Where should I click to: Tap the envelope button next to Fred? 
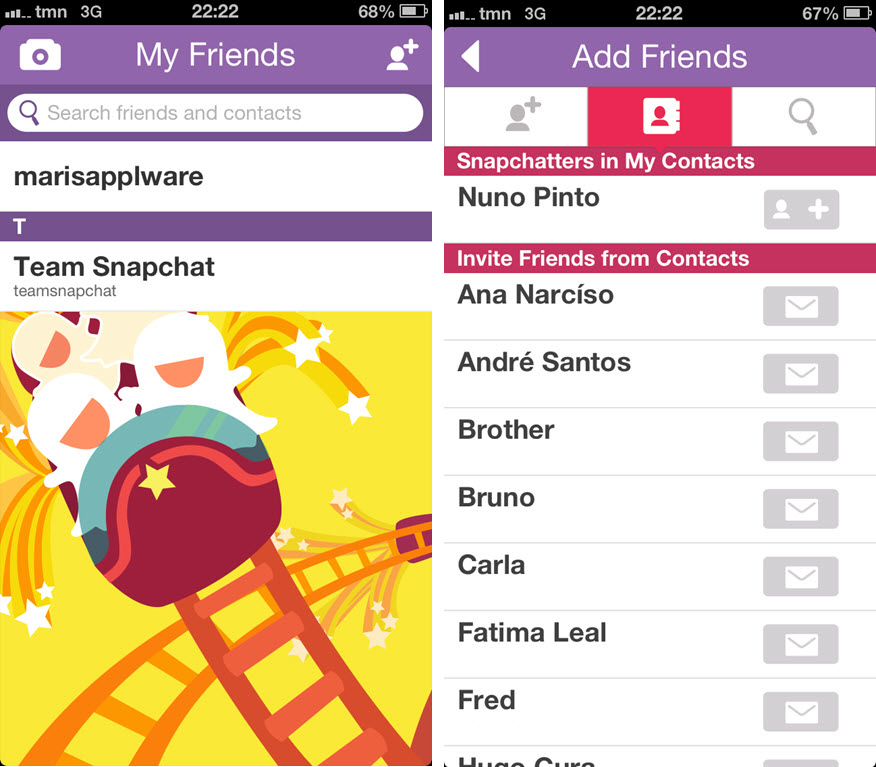(801, 712)
